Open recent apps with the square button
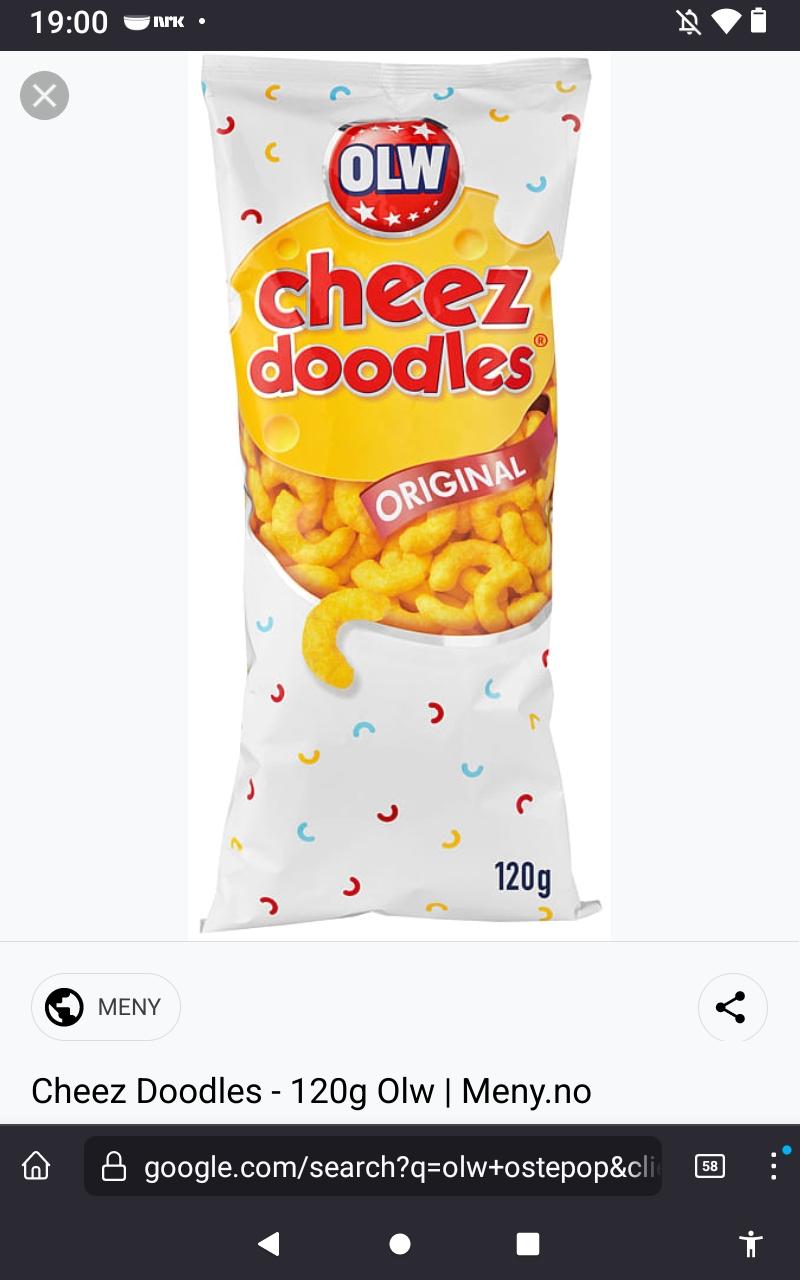800x1280 pixels. pos(528,1243)
